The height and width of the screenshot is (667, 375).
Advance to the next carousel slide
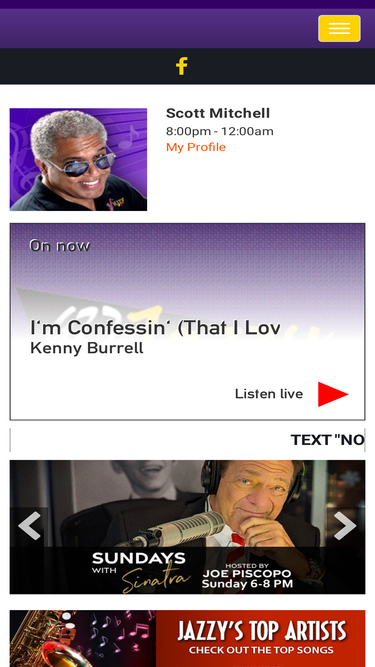[x=345, y=526]
